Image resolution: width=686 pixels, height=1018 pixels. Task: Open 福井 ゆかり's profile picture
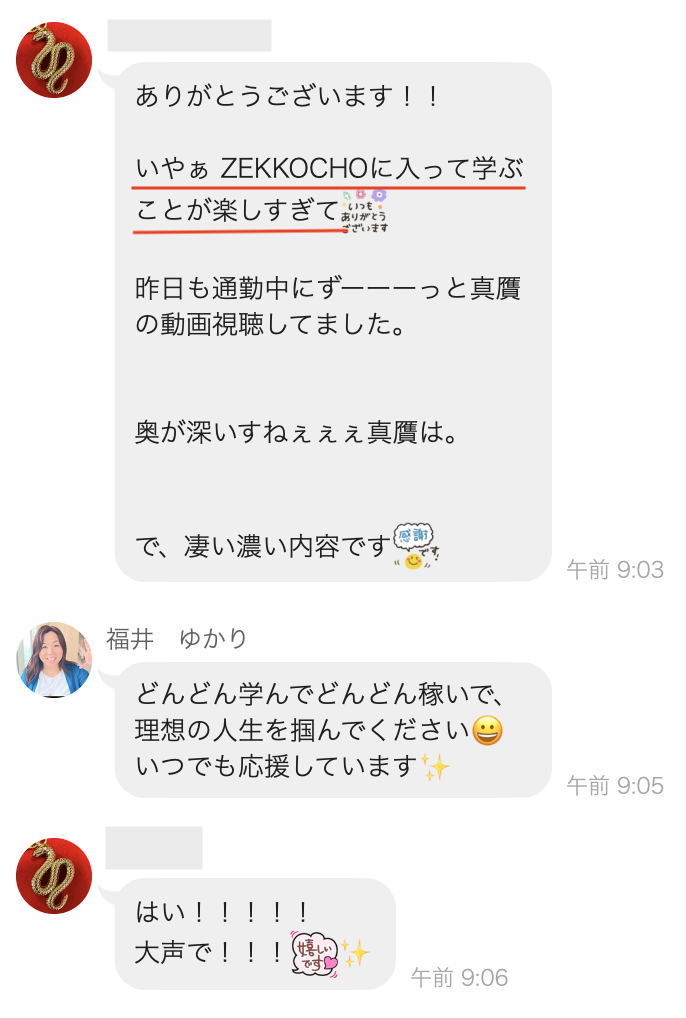pyautogui.click(x=54, y=659)
